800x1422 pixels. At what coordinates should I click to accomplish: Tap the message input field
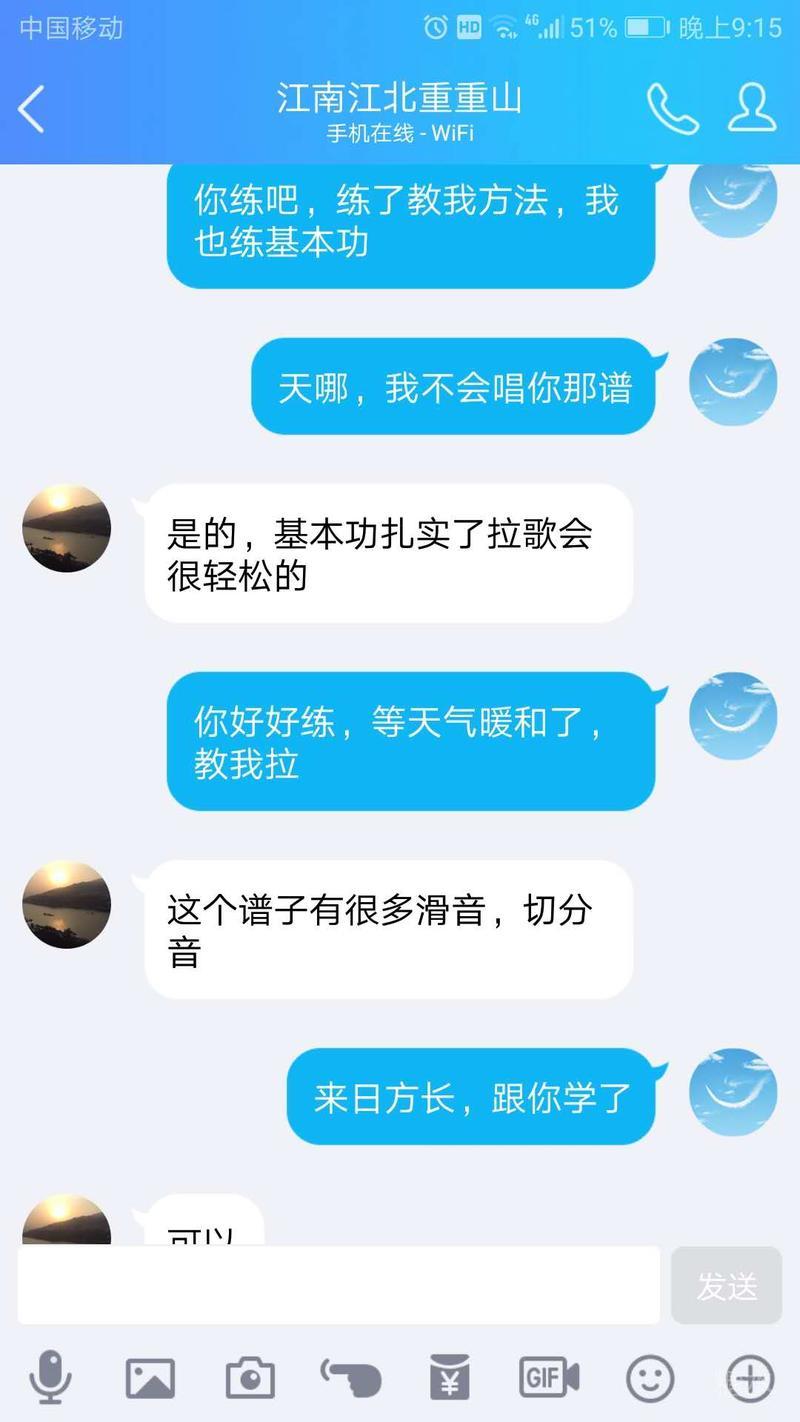(338, 1285)
